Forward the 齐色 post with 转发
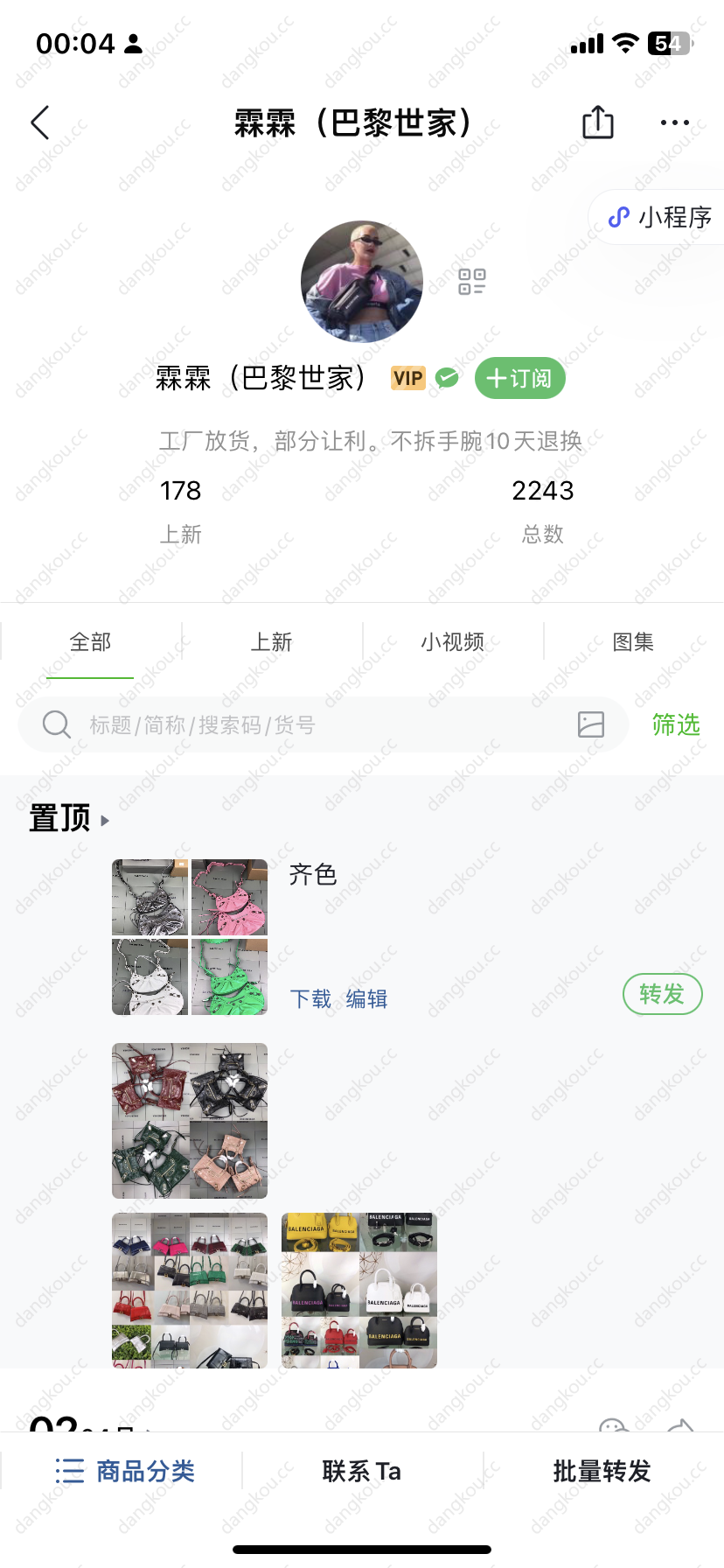Screen dimensions: 724x1568 click(662, 994)
